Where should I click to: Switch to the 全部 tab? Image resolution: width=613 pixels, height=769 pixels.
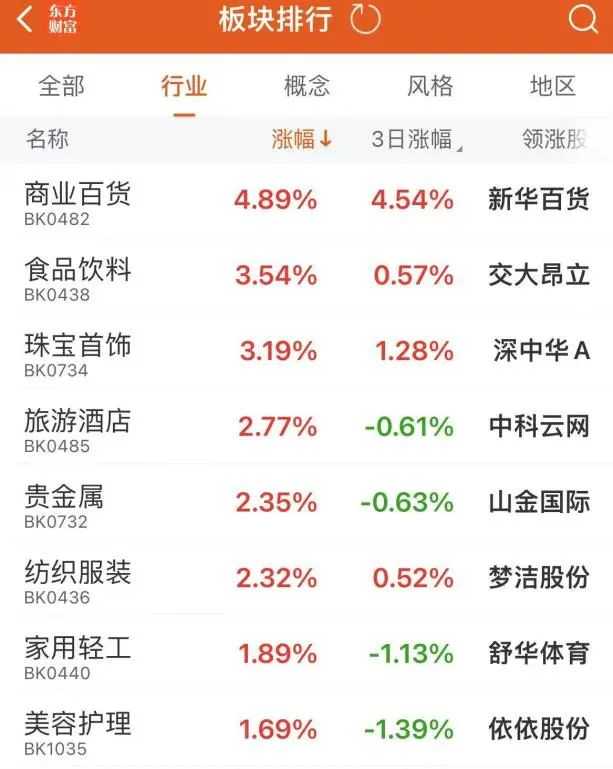click(61, 86)
